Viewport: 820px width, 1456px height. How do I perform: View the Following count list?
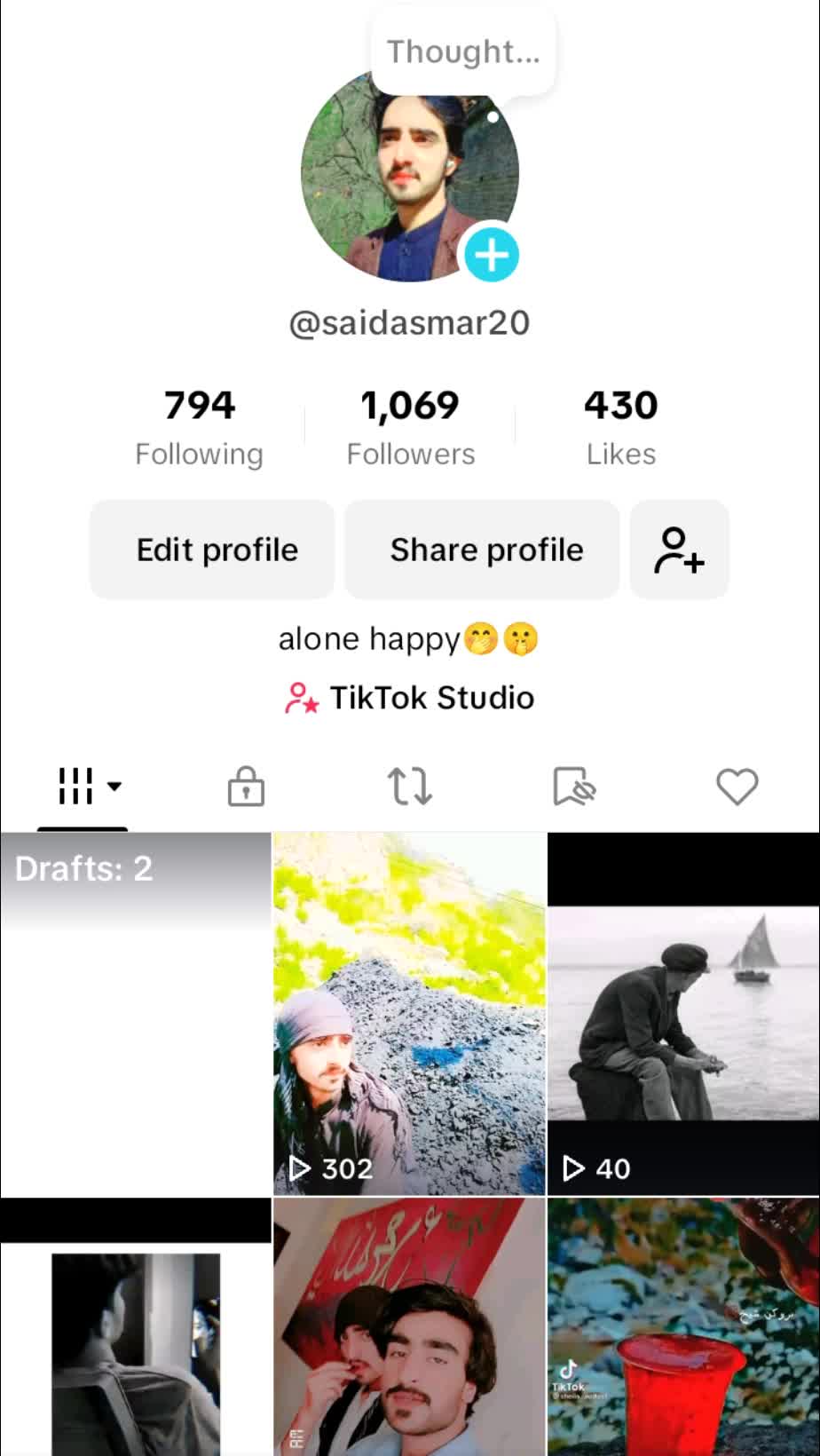199,427
